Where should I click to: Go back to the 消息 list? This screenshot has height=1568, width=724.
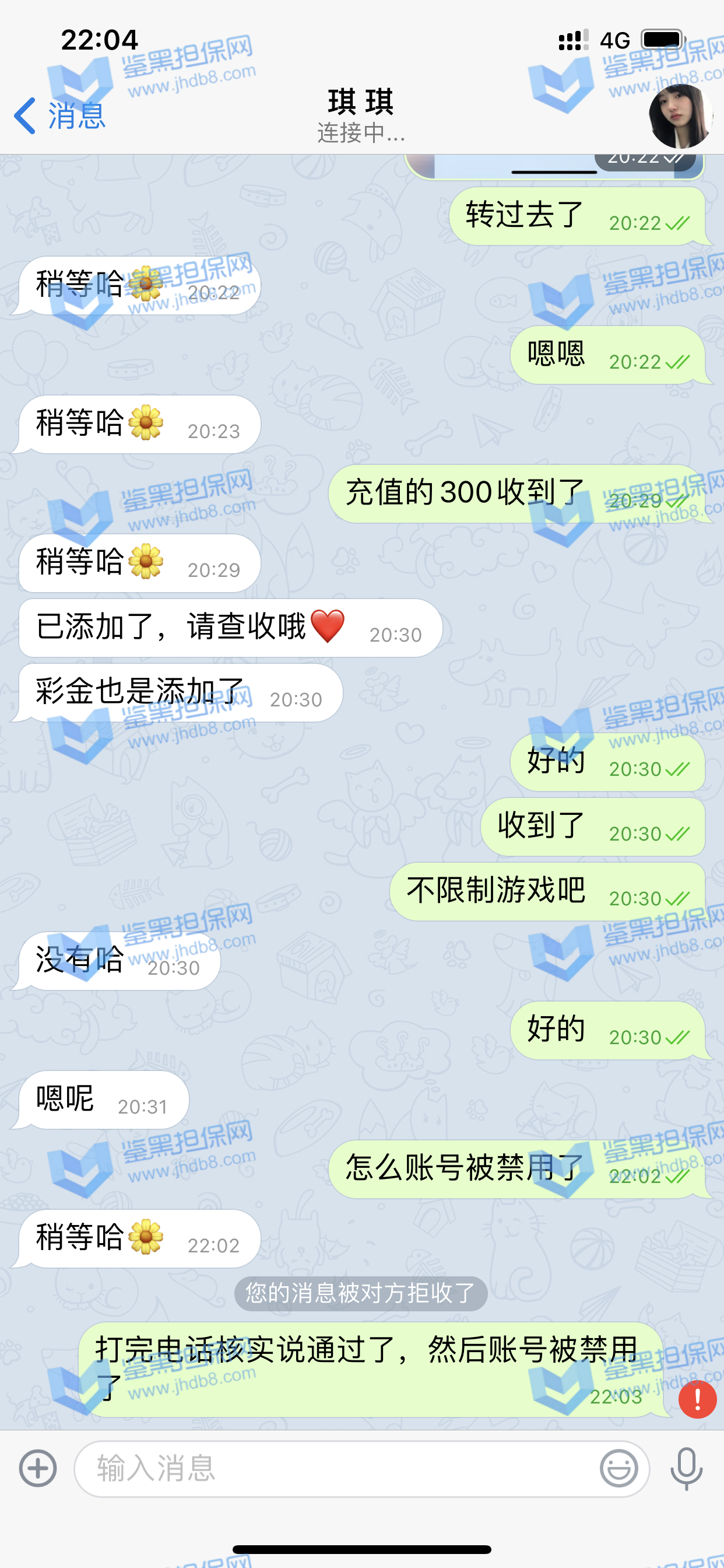coord(59,115)
